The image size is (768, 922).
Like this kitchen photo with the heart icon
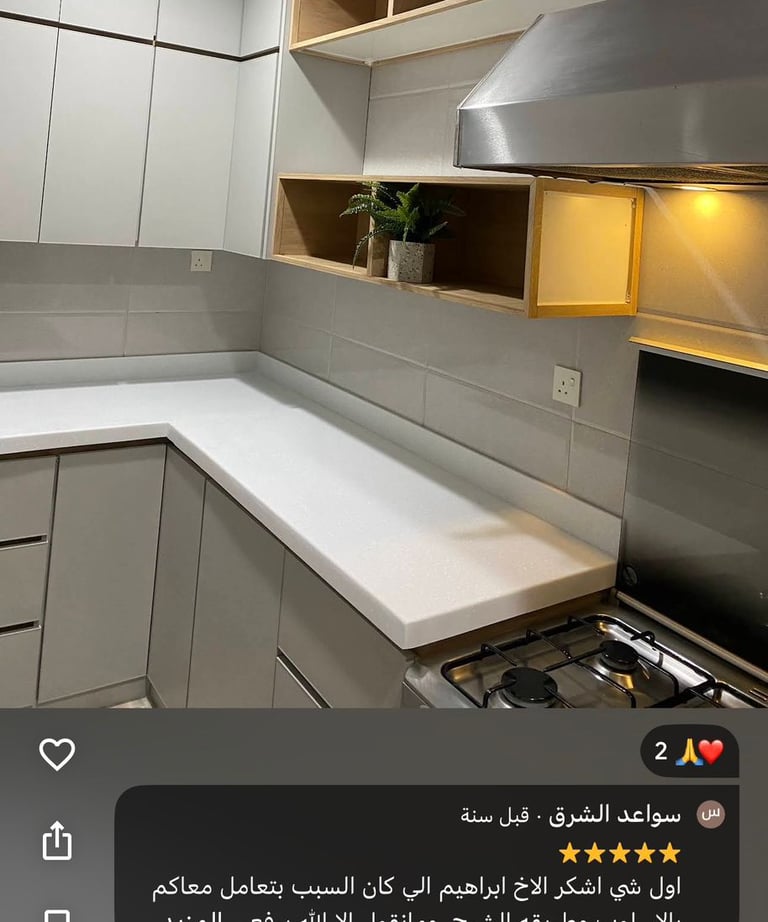coord(57,753)
